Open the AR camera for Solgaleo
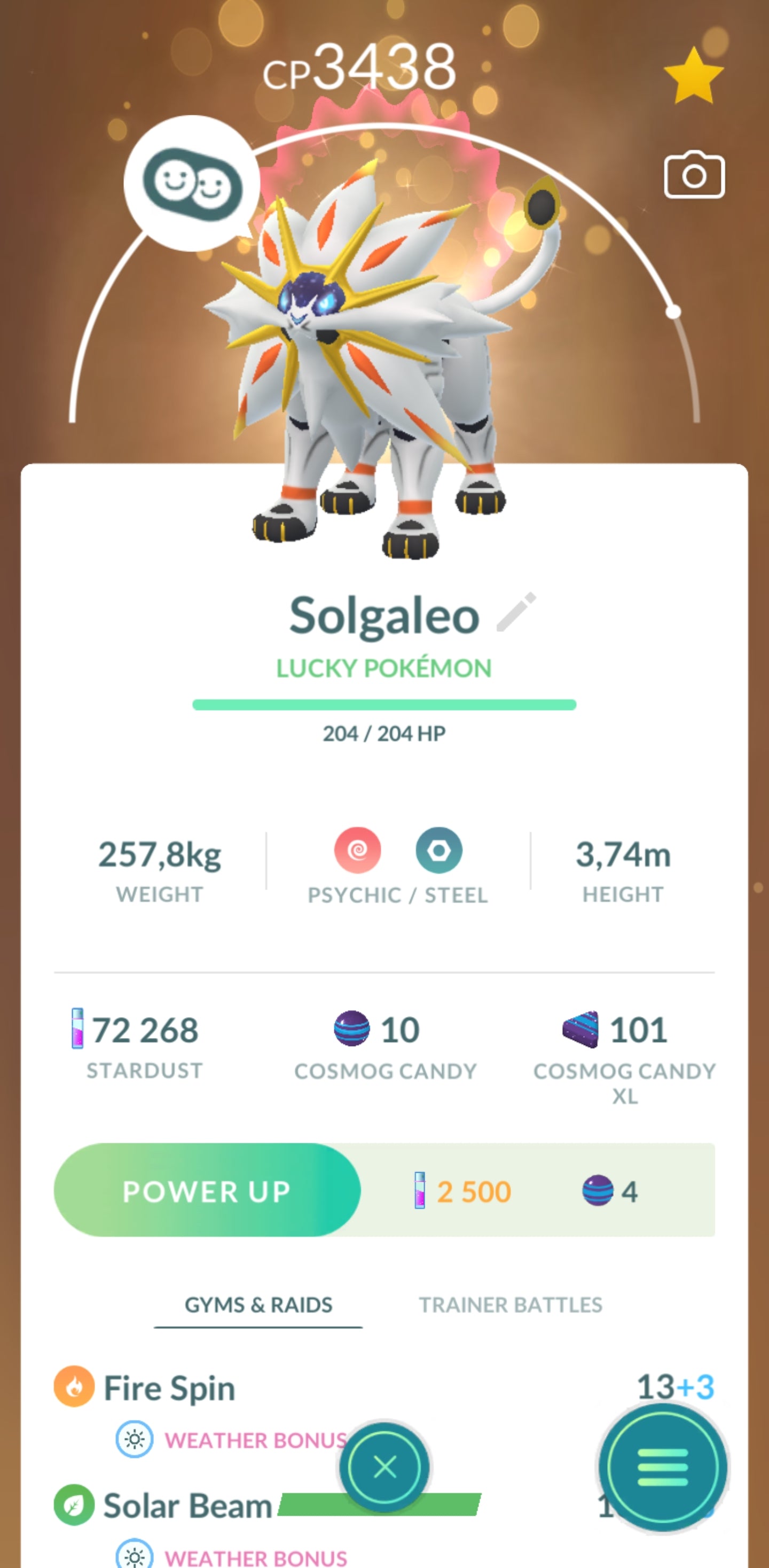The image size is (769, 1568). coord(694,175)
